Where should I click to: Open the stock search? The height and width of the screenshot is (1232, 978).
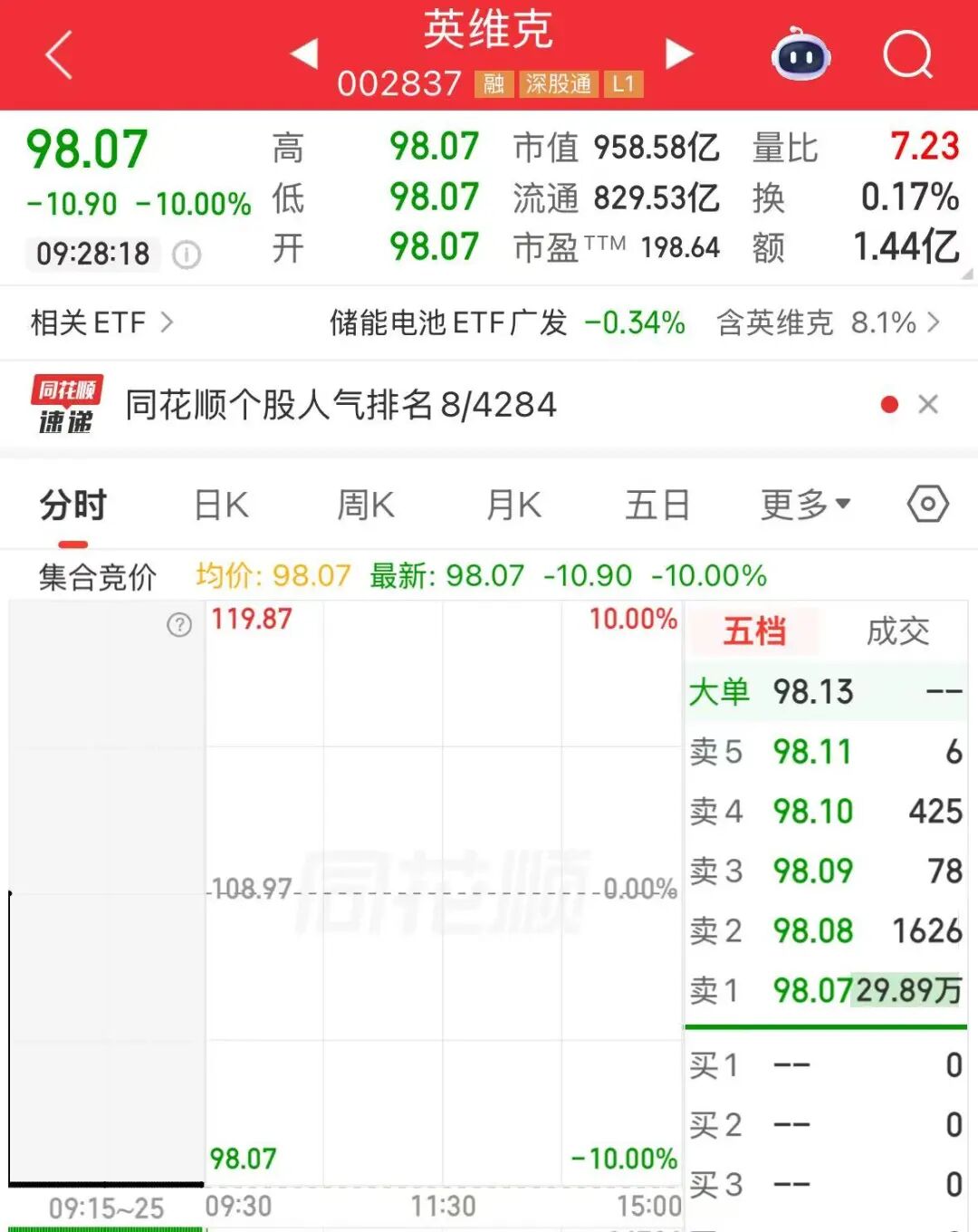point(908,56)
